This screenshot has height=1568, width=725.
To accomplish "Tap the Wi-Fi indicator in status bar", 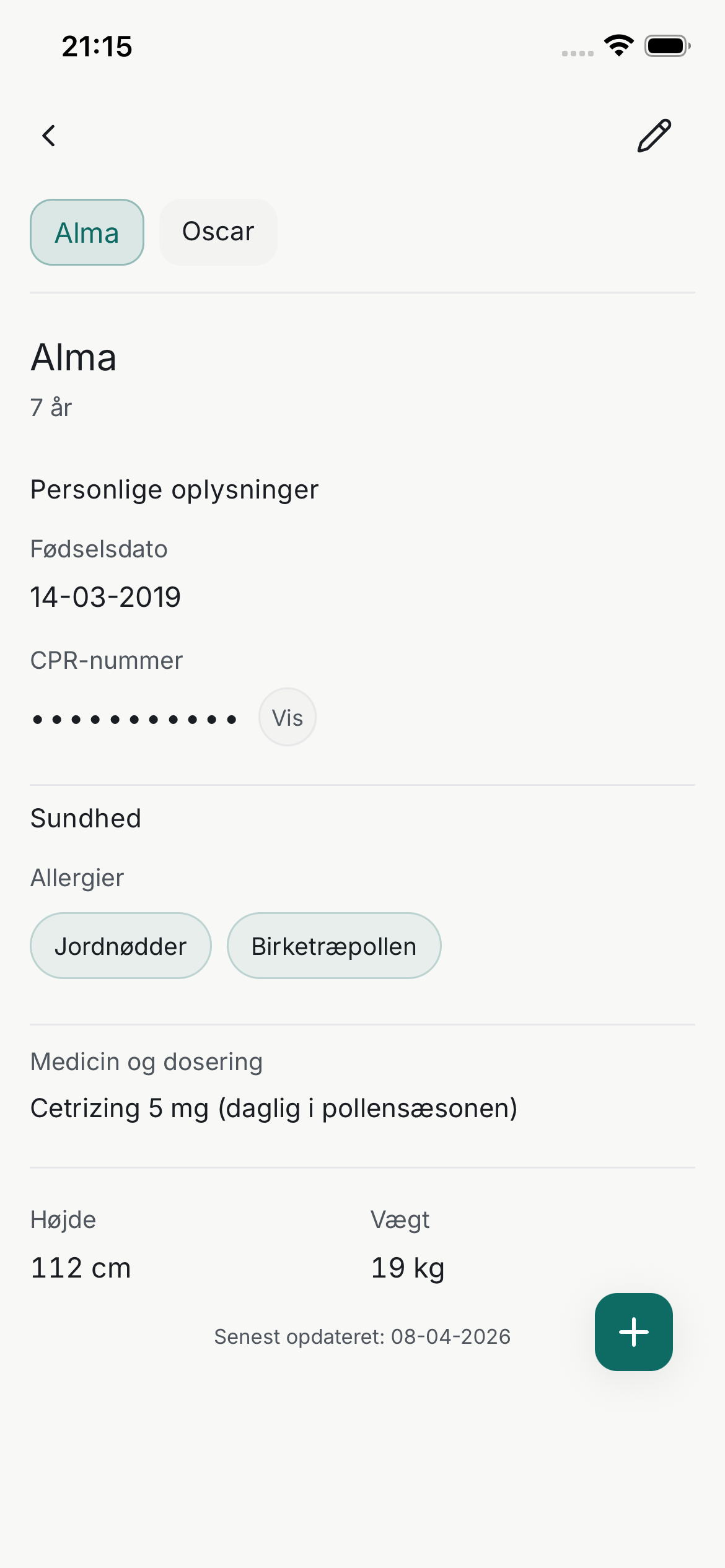I will click(x=618, y=44).
